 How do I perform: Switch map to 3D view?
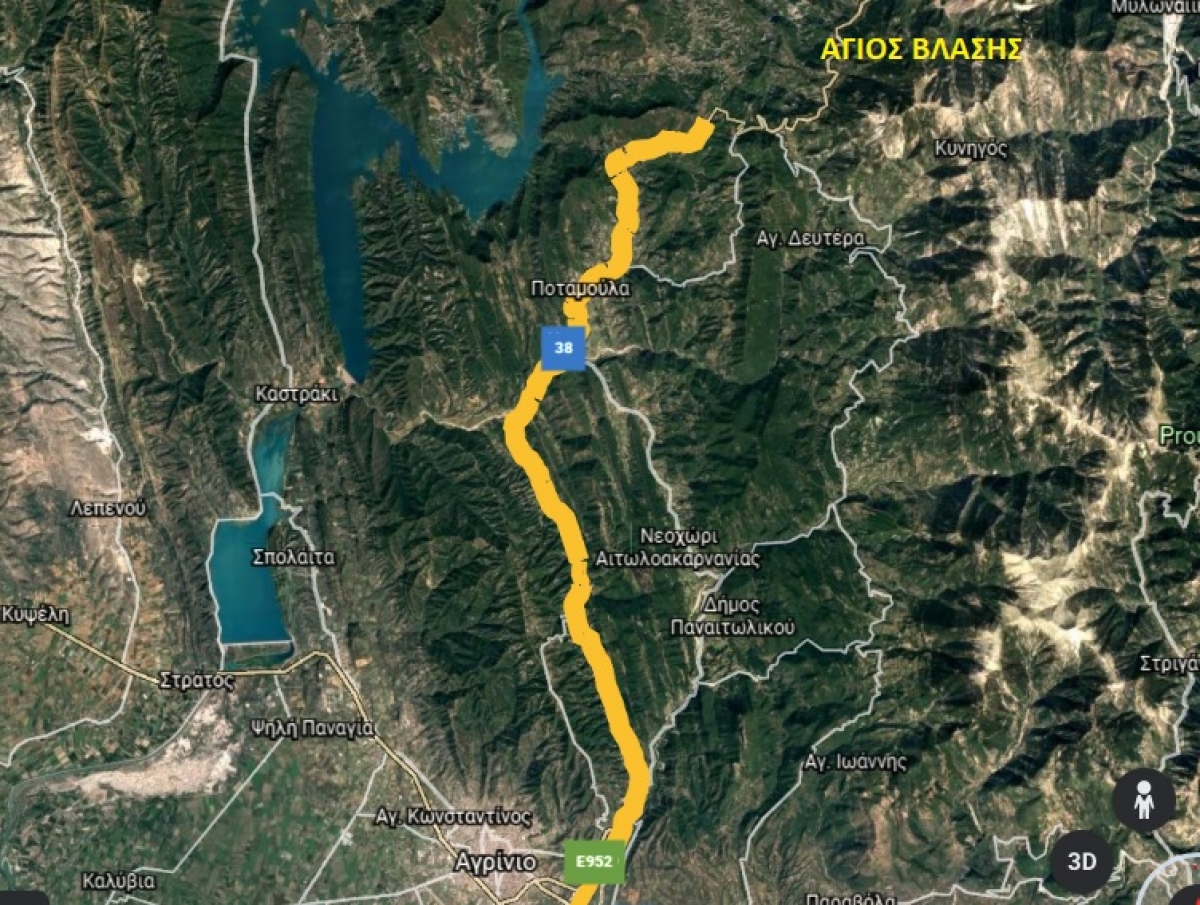(x=1081, y=862)
